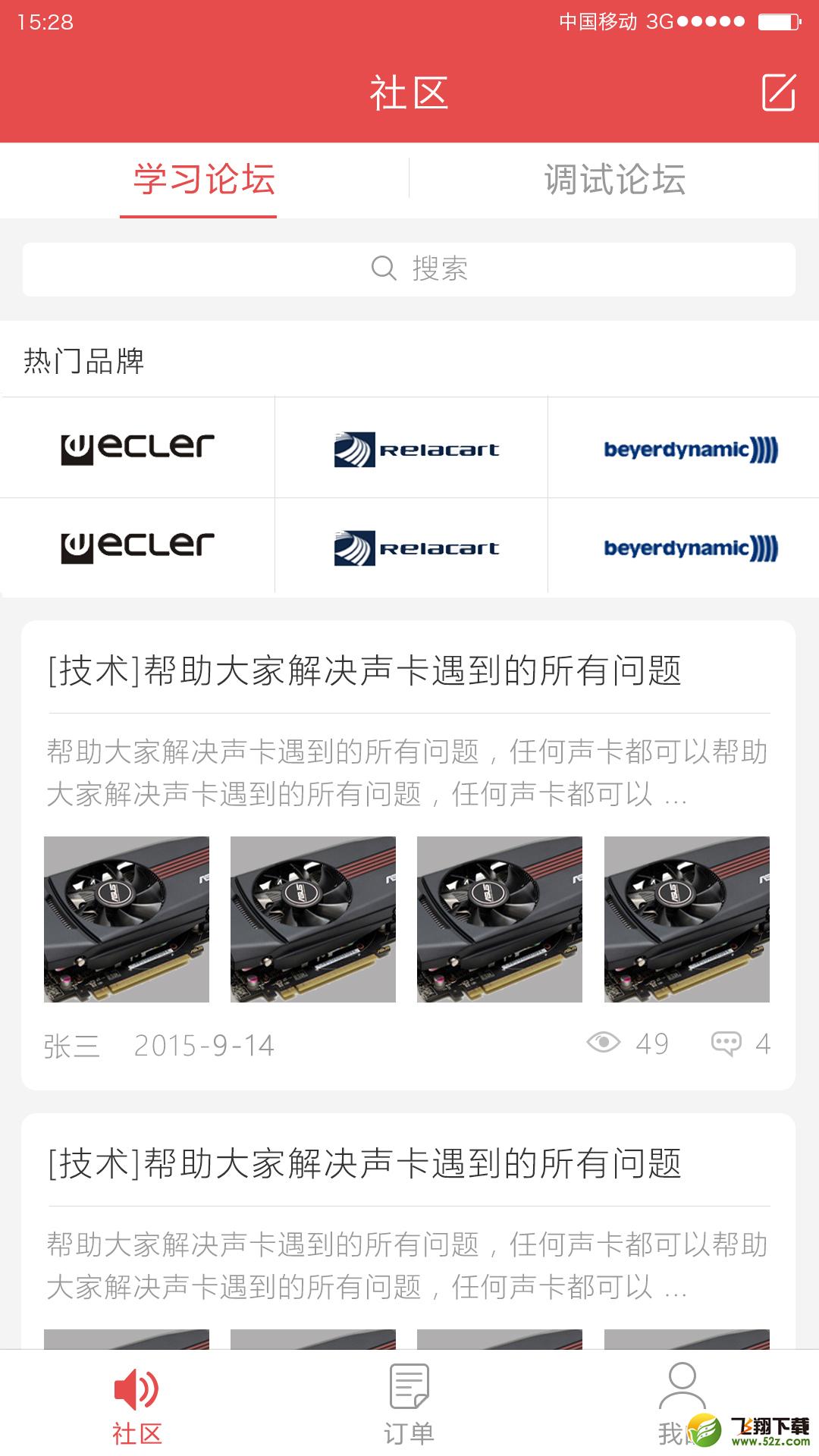The height and width of the screenshot is (1456, 819).
Task: View first graphics card image in first post
Action: coord(127,919)
